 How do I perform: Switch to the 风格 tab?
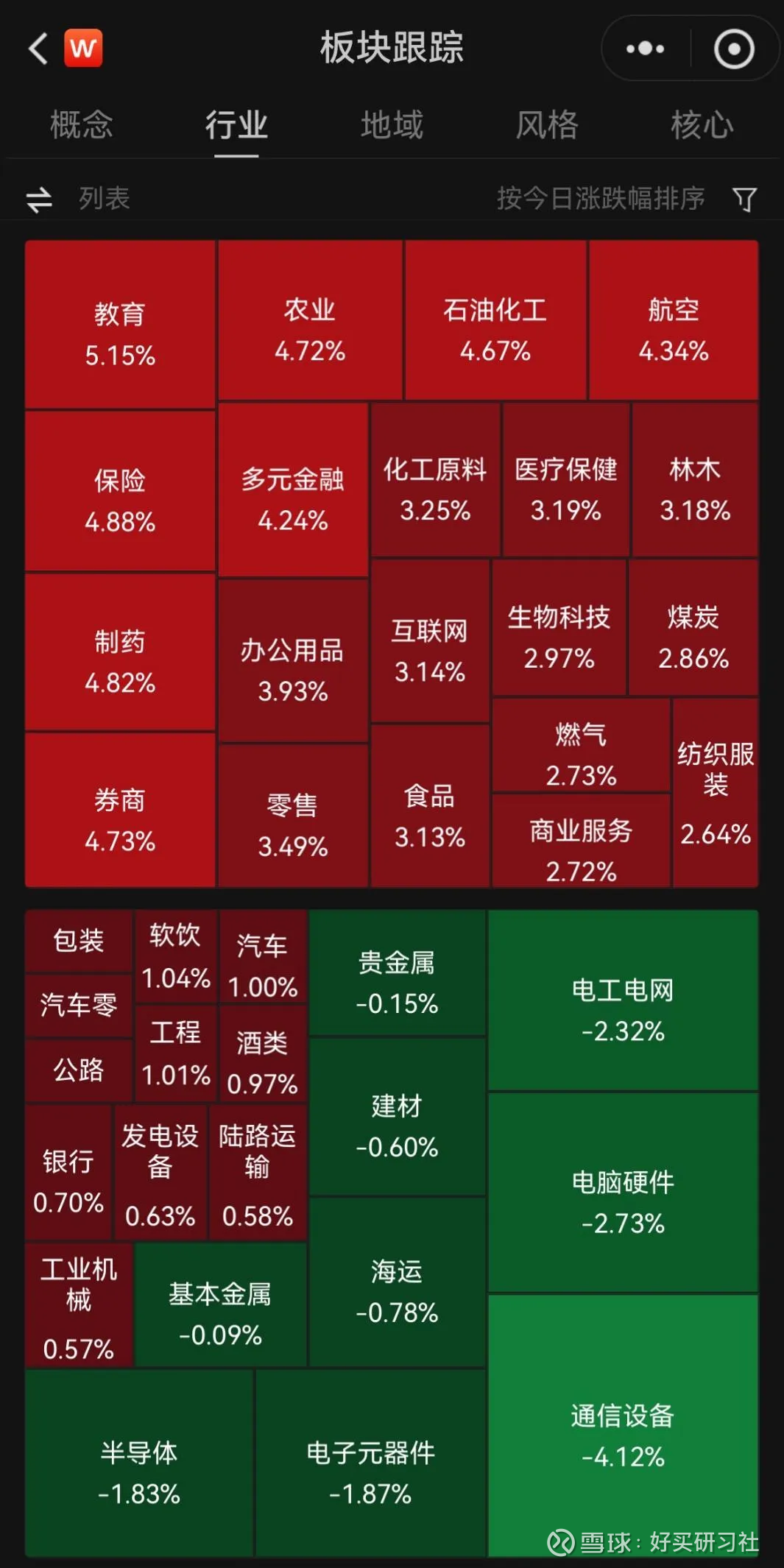click(547, 124)
